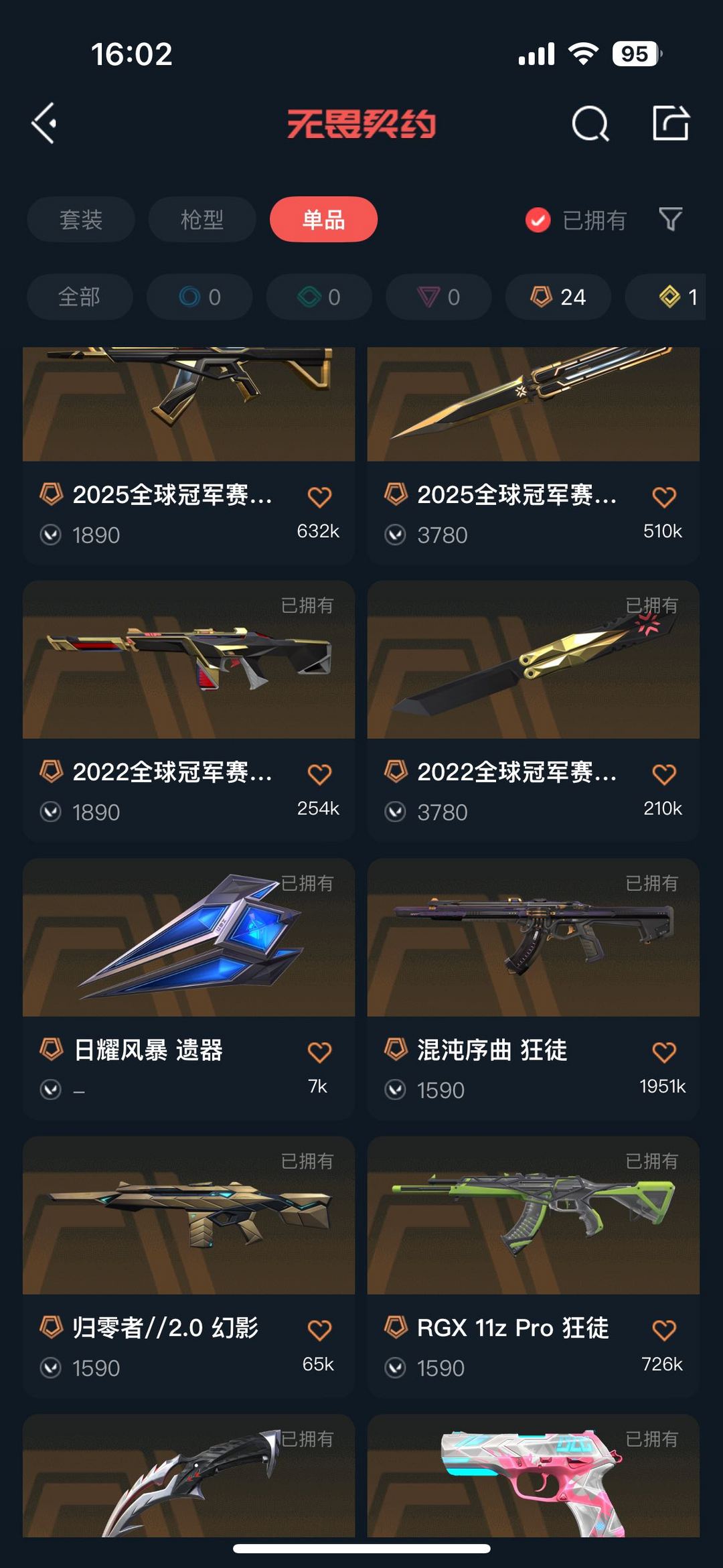Open the funnel filter options
723x1568 pixels.
[x=670, y=220]
